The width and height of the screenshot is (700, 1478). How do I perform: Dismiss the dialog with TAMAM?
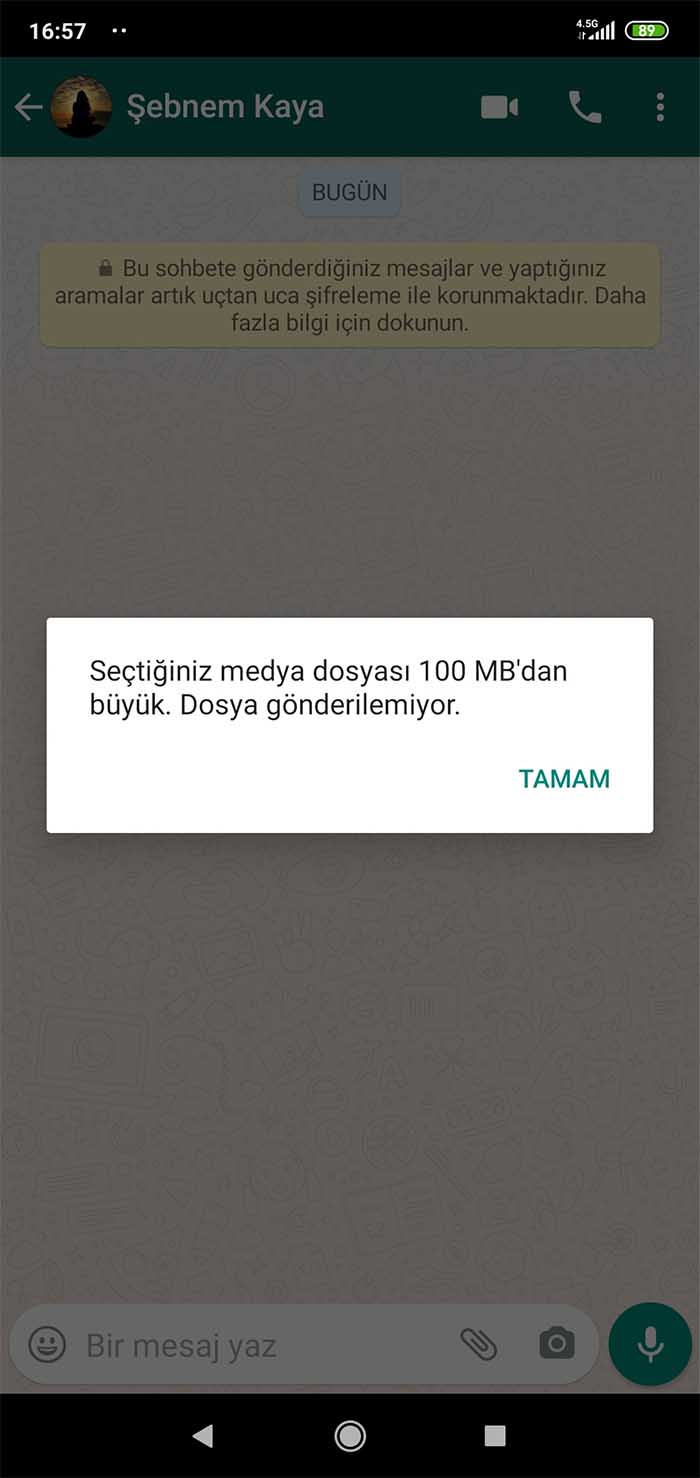[x=564, y=779]
